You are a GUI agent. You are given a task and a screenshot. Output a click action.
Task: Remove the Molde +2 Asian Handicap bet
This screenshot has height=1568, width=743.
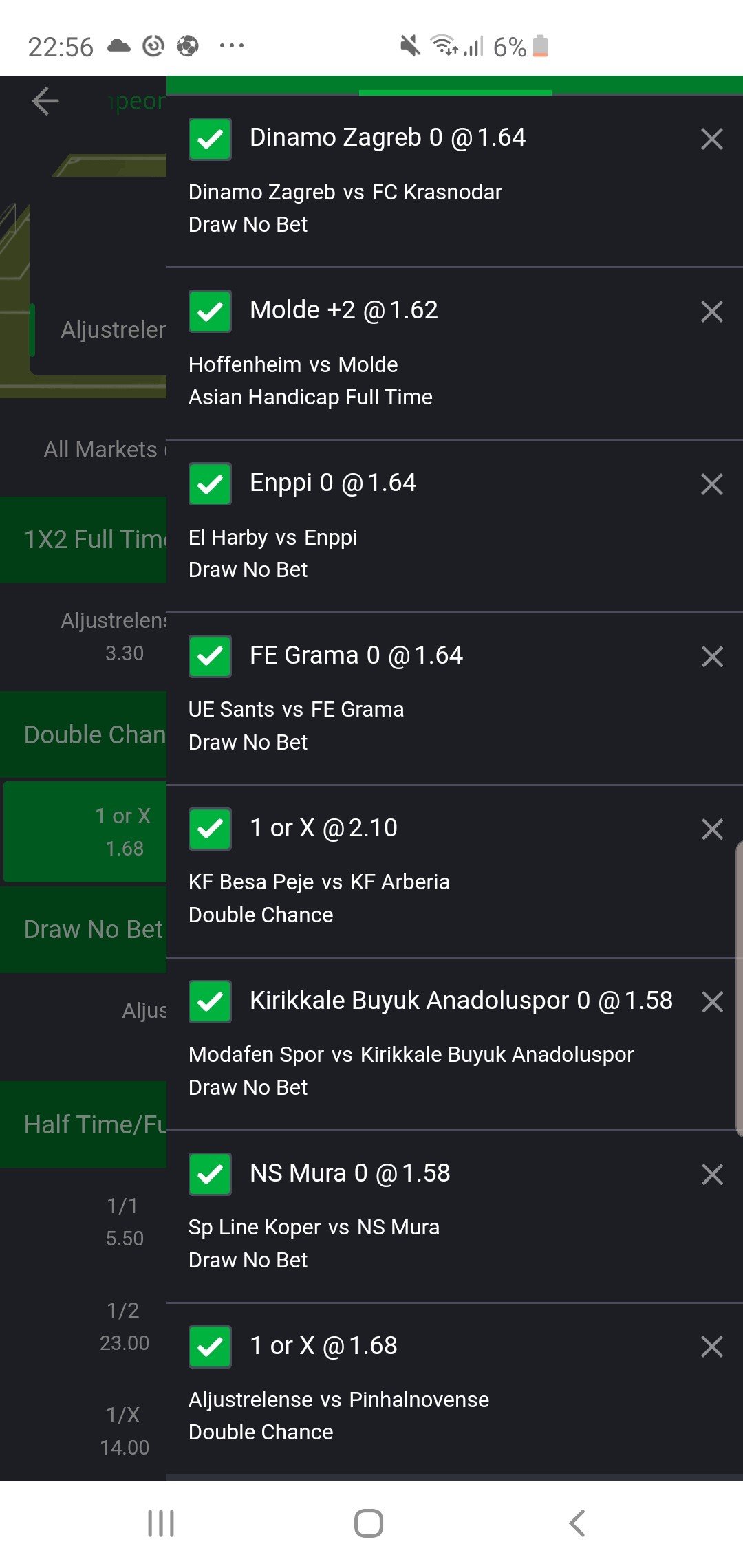click(711, 312)
